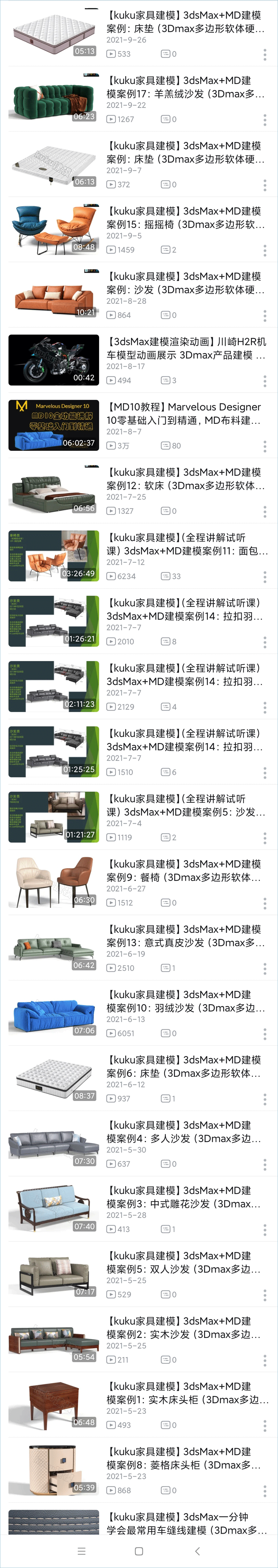Open the 实木床头柜 案例1 video

(185, 1393)
